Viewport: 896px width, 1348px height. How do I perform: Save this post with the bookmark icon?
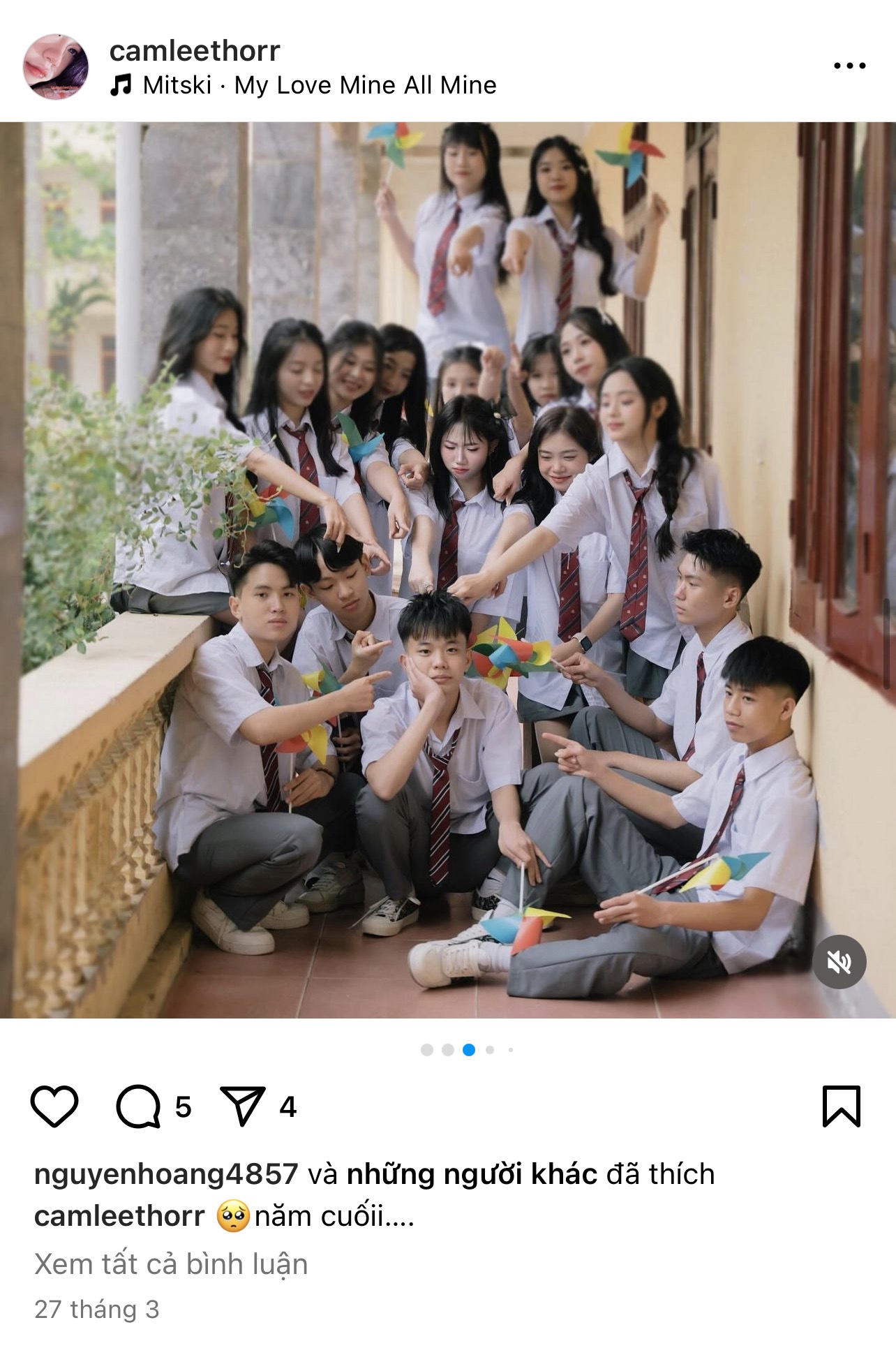tap(841, 1106)
